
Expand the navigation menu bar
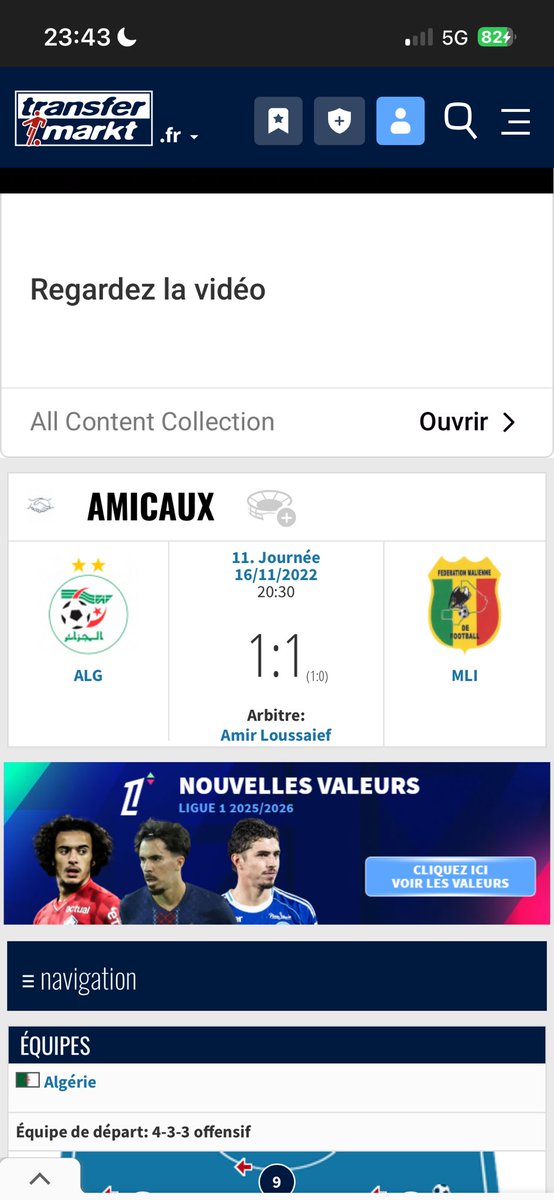(x=277, y=976)
